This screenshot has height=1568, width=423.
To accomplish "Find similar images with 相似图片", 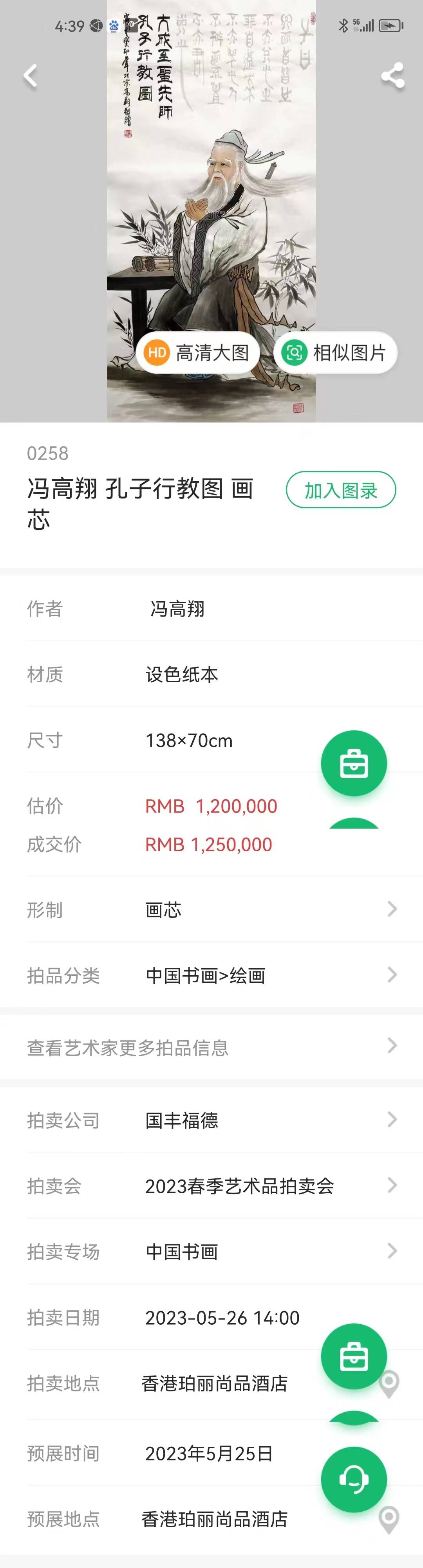I will point(335,352).
